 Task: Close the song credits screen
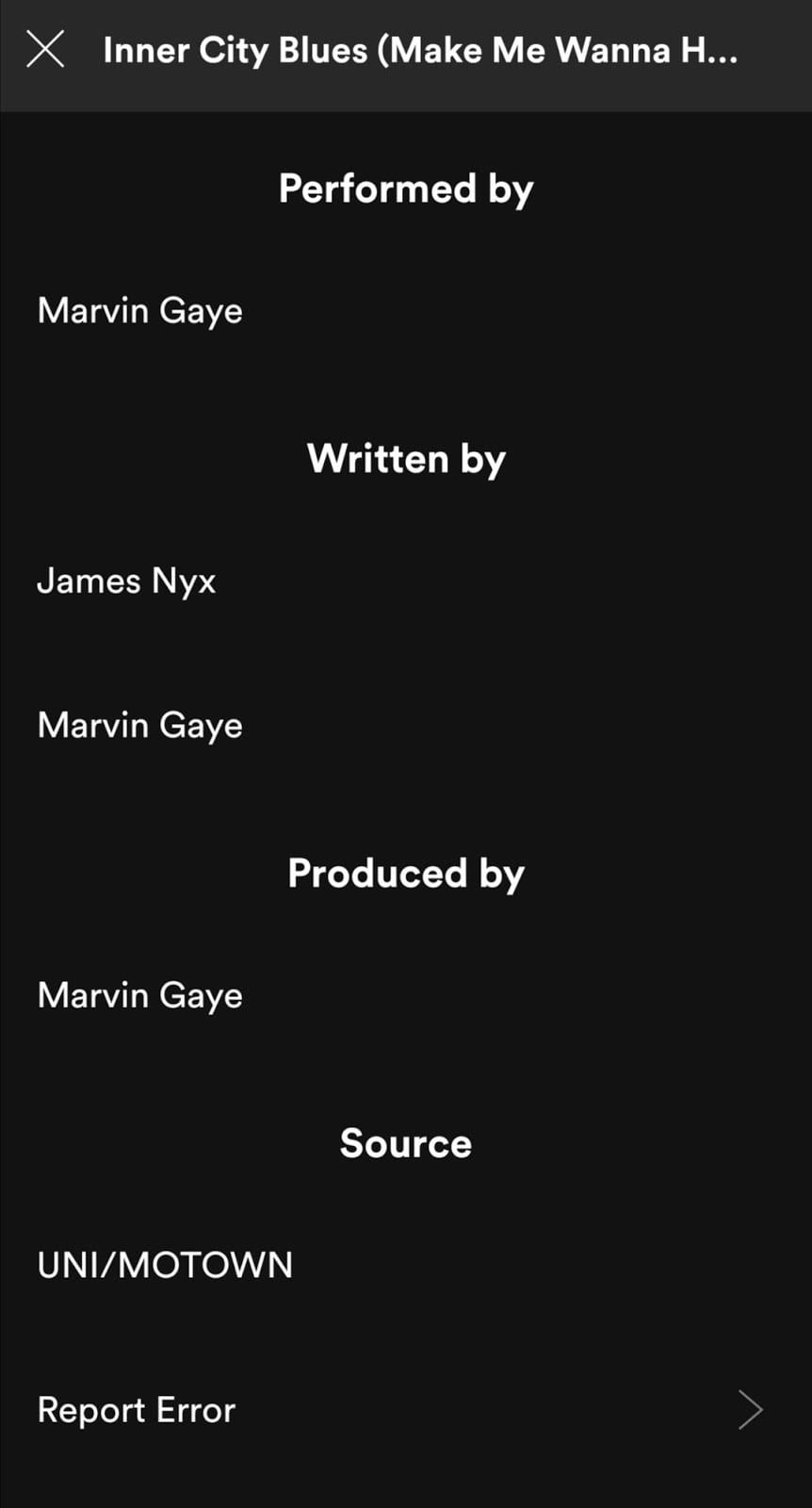click(x=45, y=49)
